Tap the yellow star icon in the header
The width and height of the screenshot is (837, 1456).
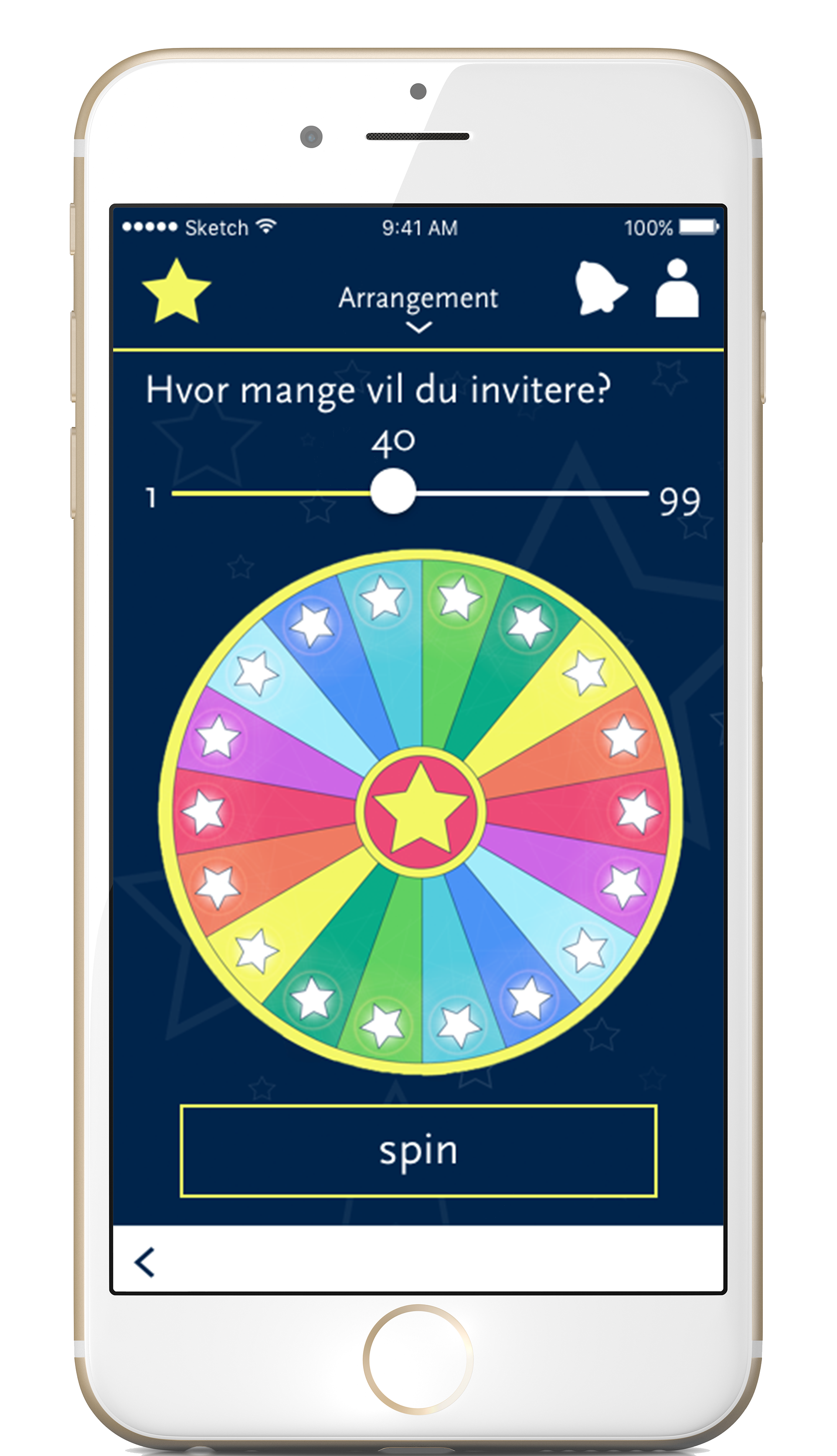click(177, 291)
